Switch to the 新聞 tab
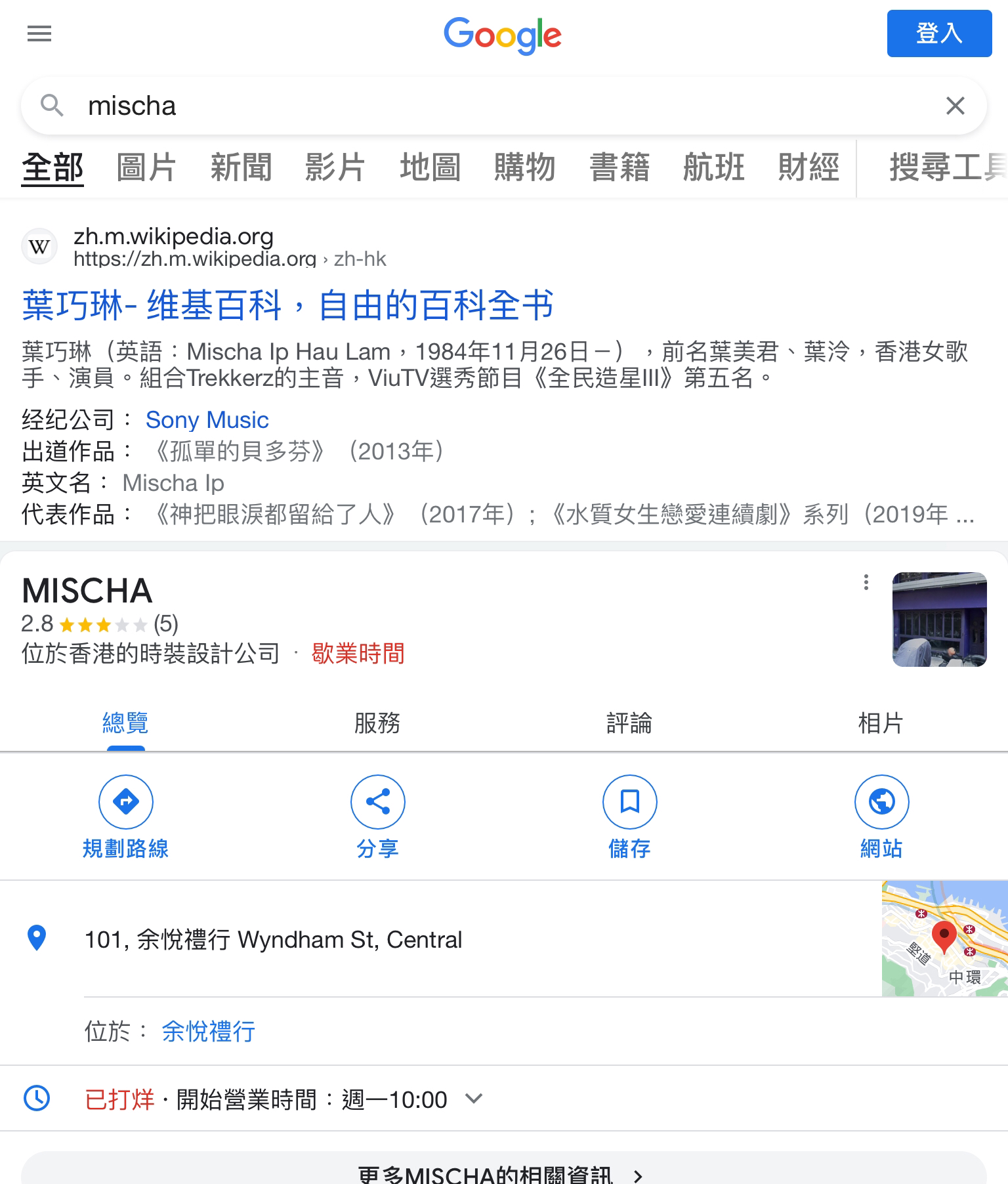Image resolution: width=1008 pixels, height=1184 pixels. [241, 167]
